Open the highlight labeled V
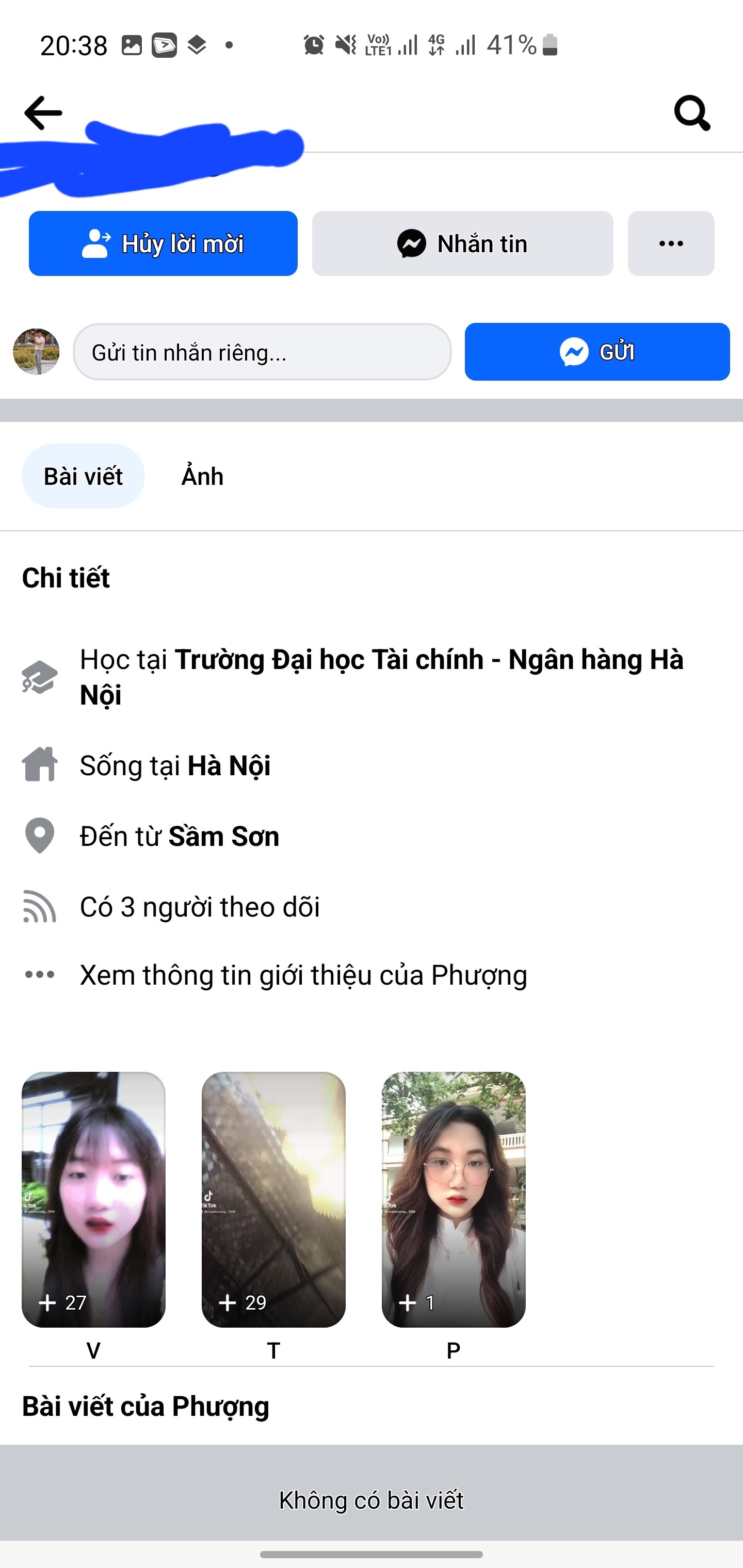This screenshot has width=743, height=1568. click(x=93, y=1199)
